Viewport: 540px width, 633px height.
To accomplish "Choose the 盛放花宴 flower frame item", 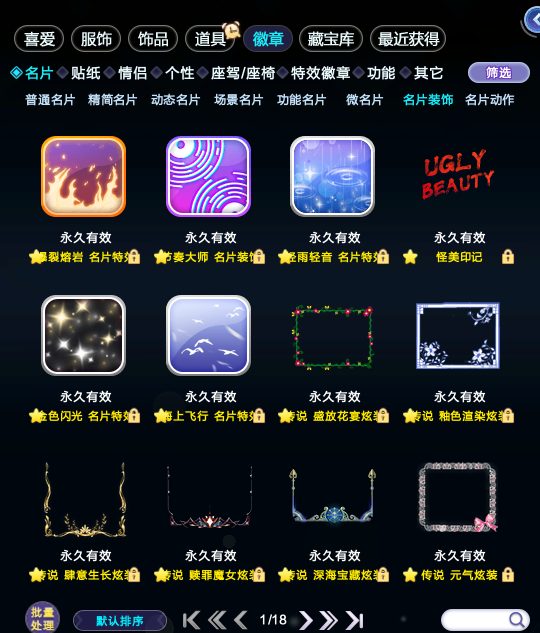I will (x=333, y=337).
